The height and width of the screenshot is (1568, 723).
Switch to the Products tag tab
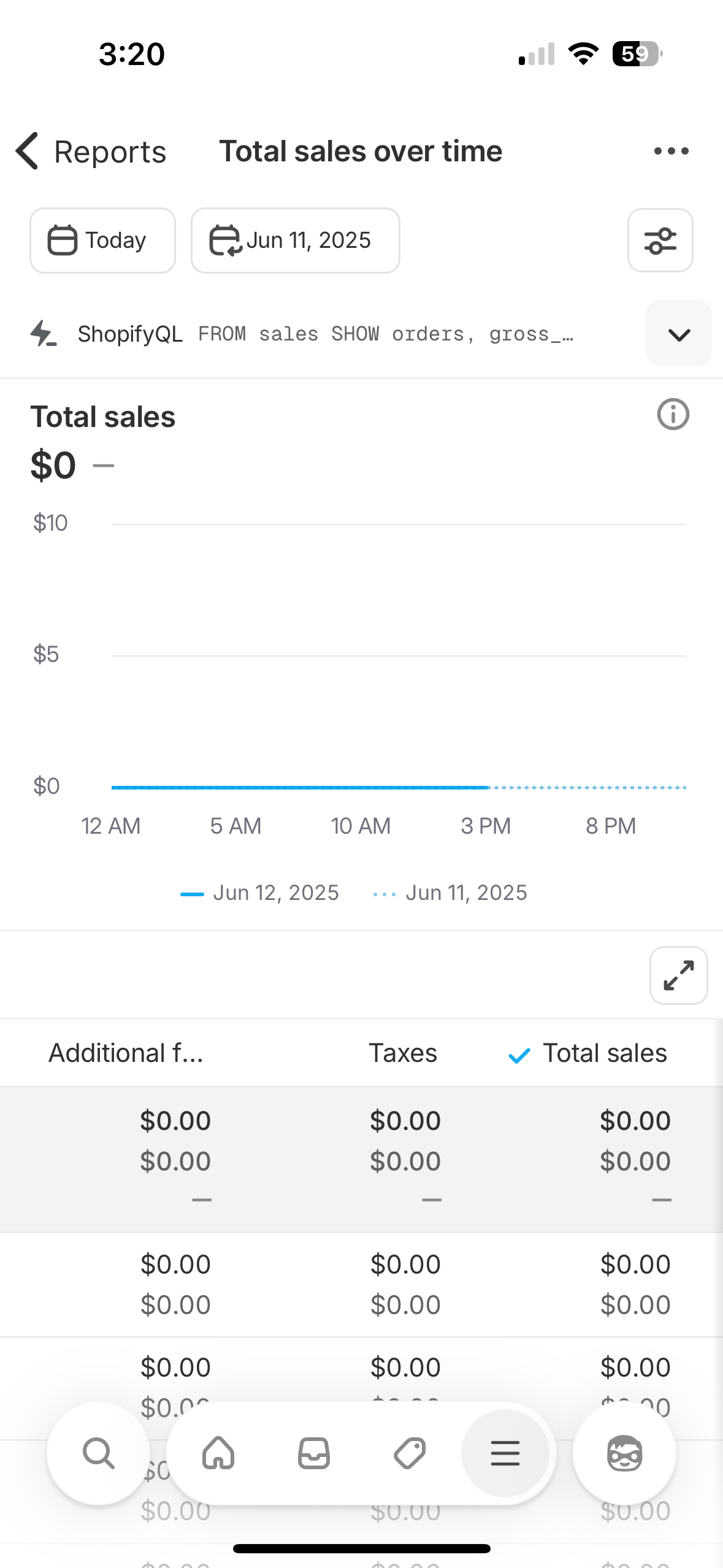[x=410, y=1453]
